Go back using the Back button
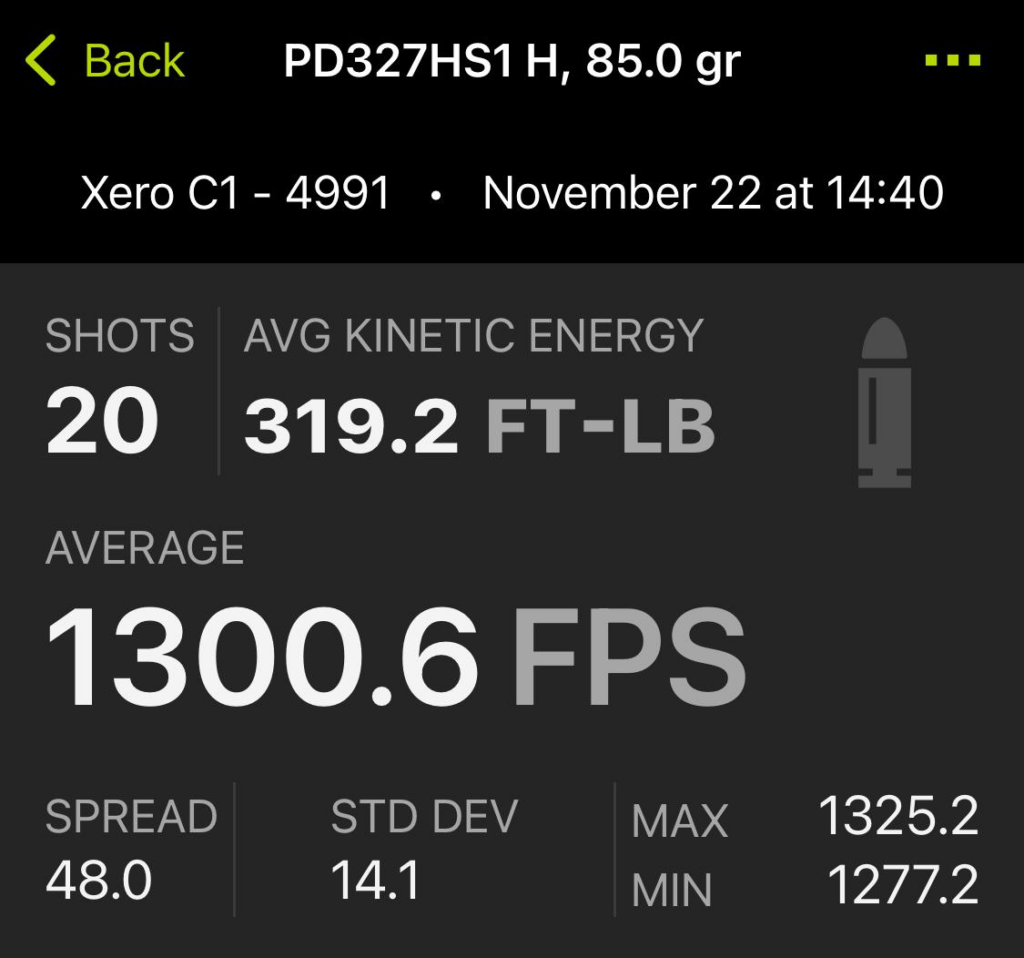Screen dimensions: 1024x958 pyautogui.click(x=105, y=61)
